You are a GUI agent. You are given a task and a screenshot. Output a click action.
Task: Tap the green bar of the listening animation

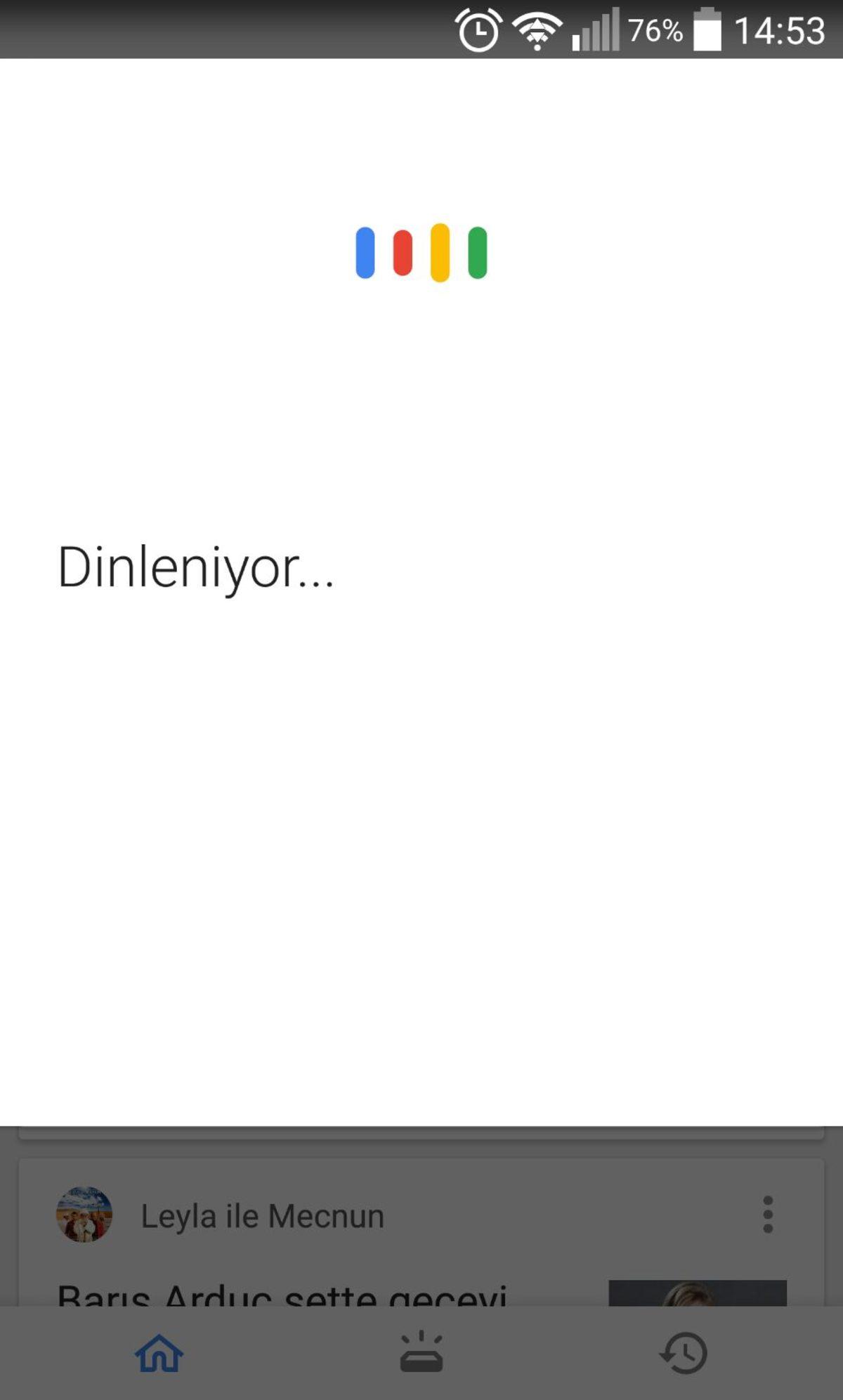click(478, 253)
